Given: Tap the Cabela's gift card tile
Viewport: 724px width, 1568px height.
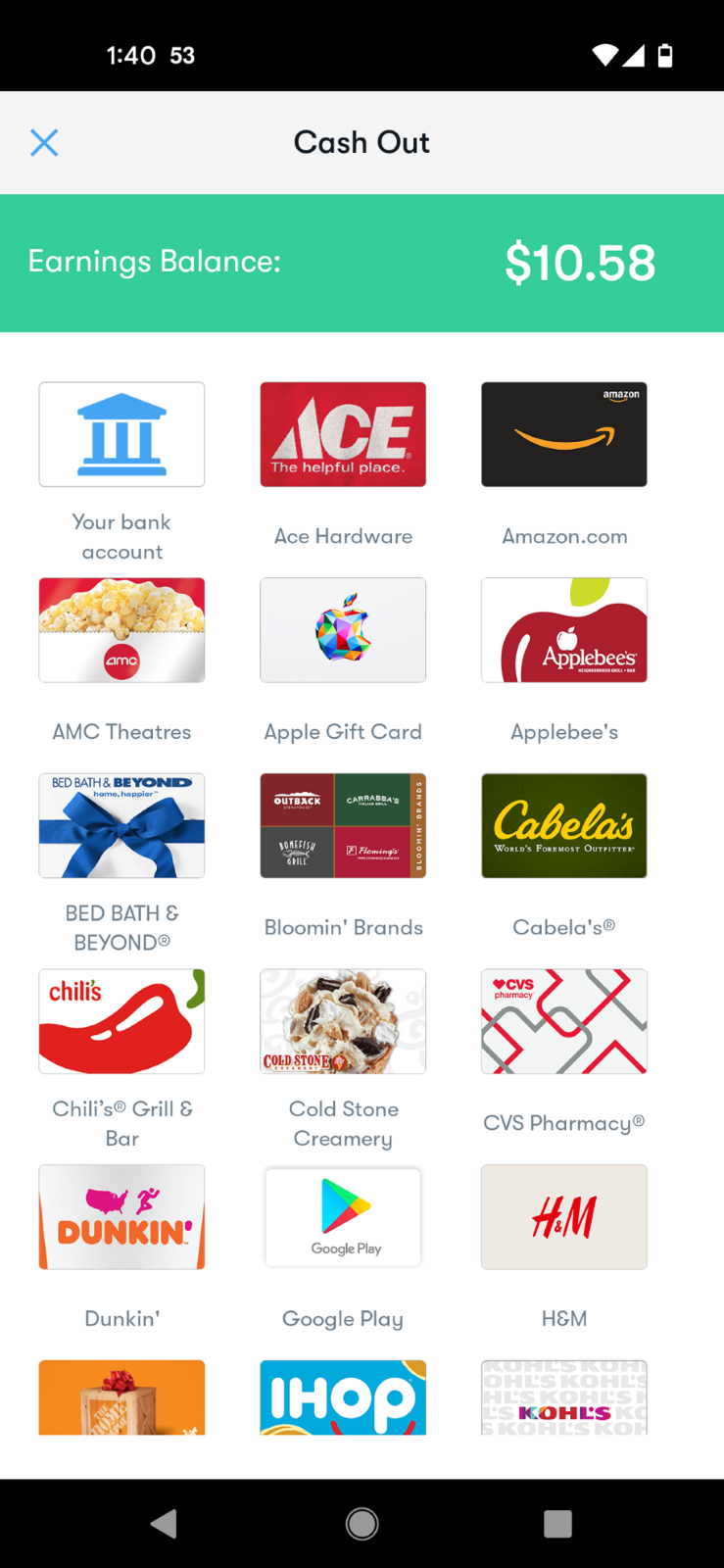Looking at the screenshot, I should 563,825.
